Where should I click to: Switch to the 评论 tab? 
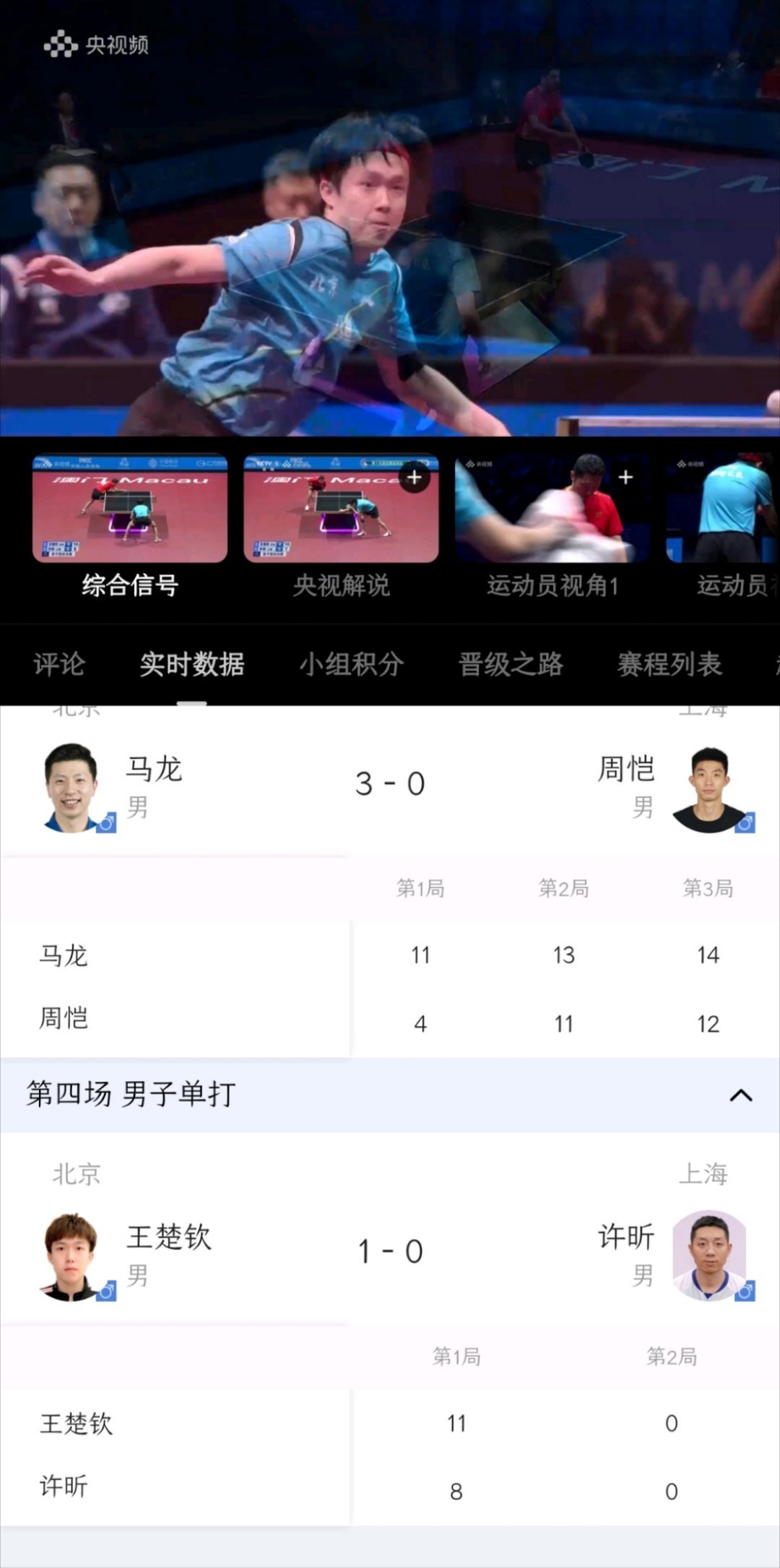[58, 665]
